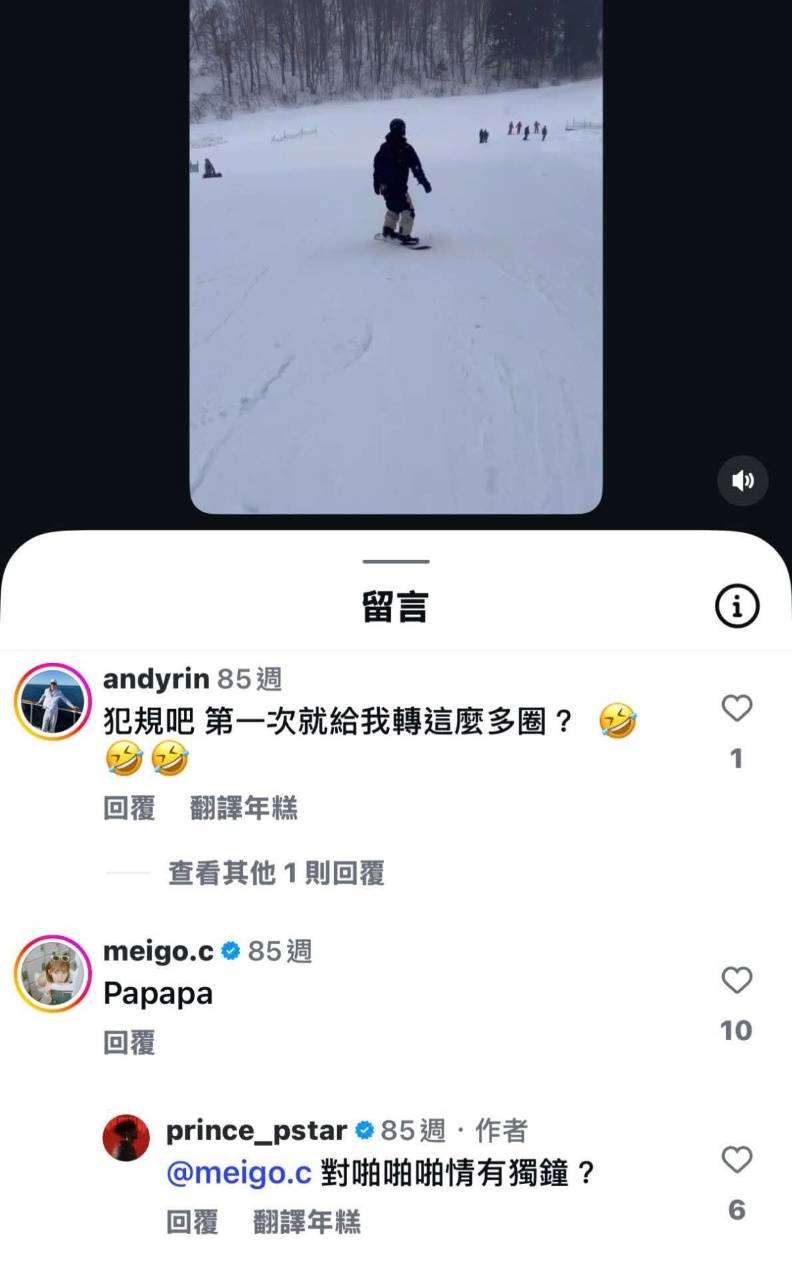Click the info (i) icon beside 留言

point(736,605)
